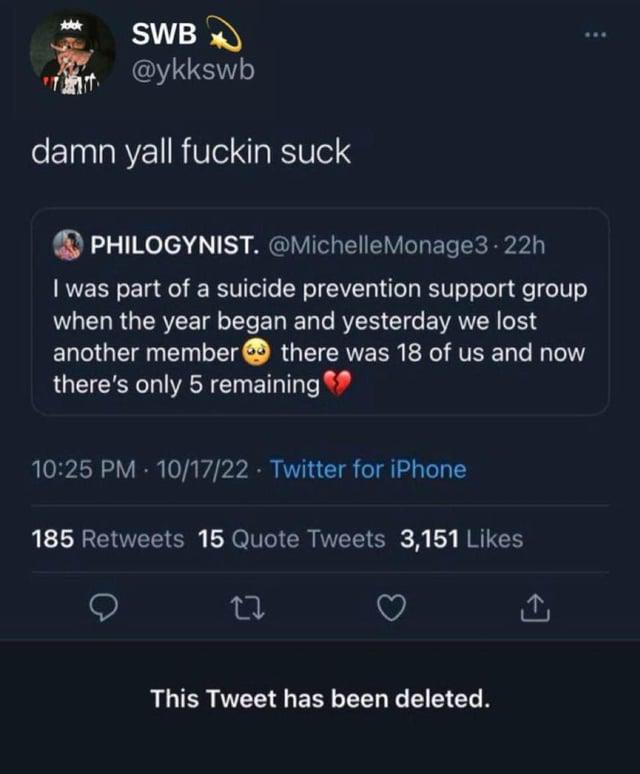Open the tweet's three-dot overflow menu
The image size is (640, 774).
click(596, 34)
